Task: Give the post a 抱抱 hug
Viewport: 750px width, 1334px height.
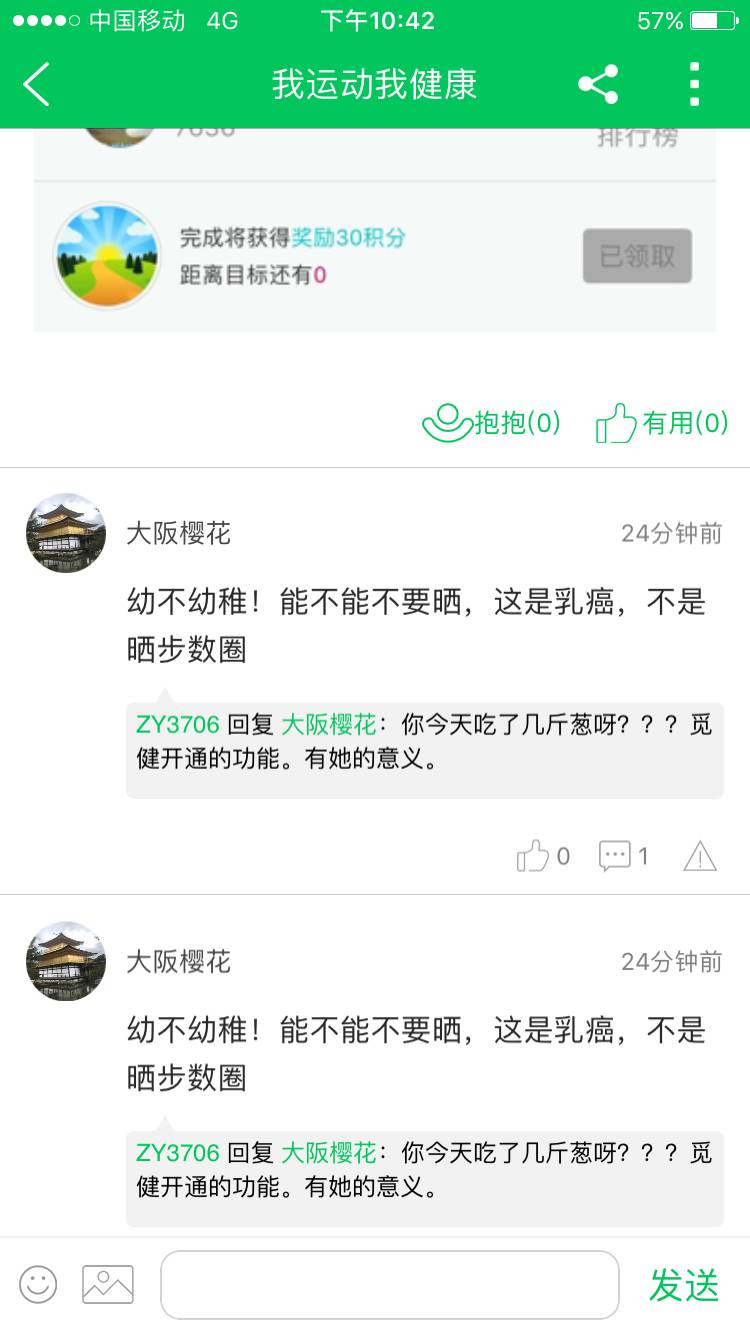Action: pos(491,423)
